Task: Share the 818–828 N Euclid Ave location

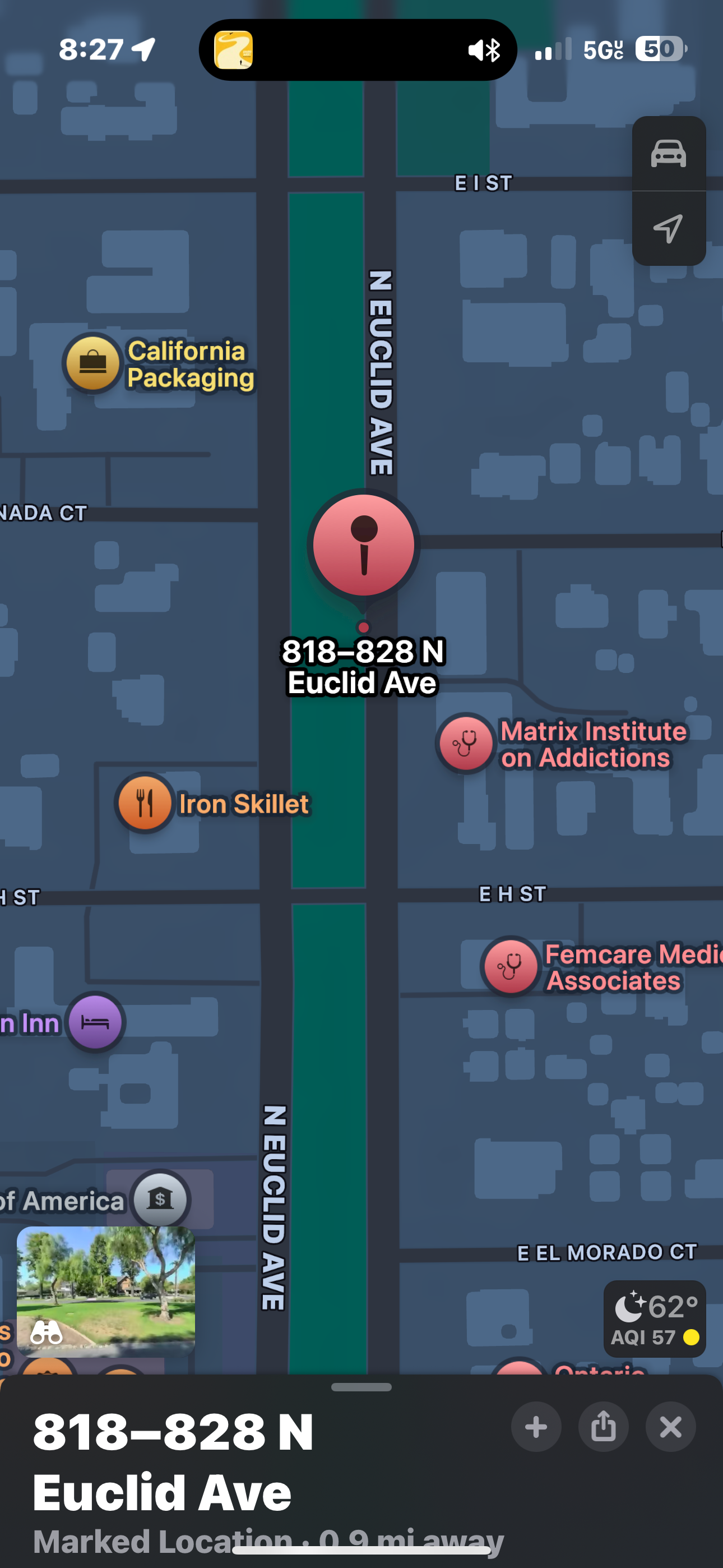Action: pyautogui.click(x=604, y=1427)
